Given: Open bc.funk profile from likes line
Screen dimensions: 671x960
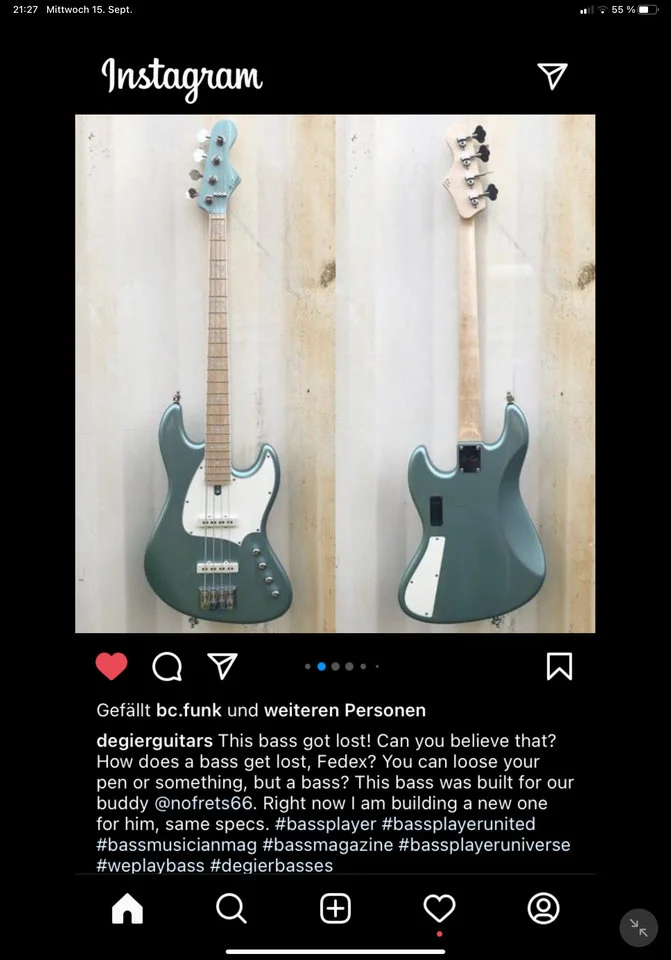Looking at the screenshot, I should pos(189,711).
